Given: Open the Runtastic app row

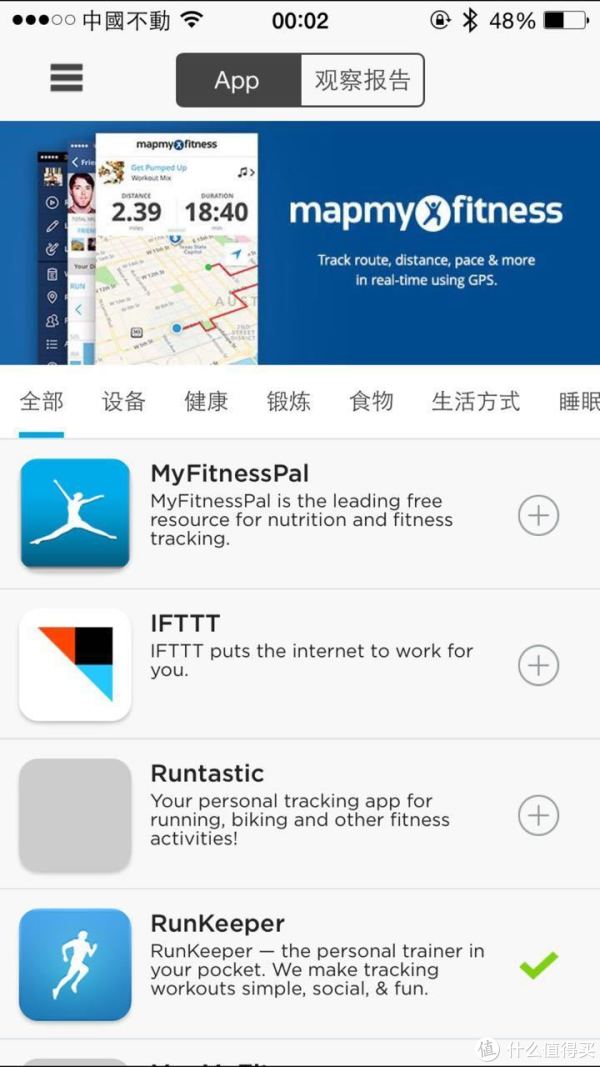Looking at the screenshot, I should tap(300, 814).
